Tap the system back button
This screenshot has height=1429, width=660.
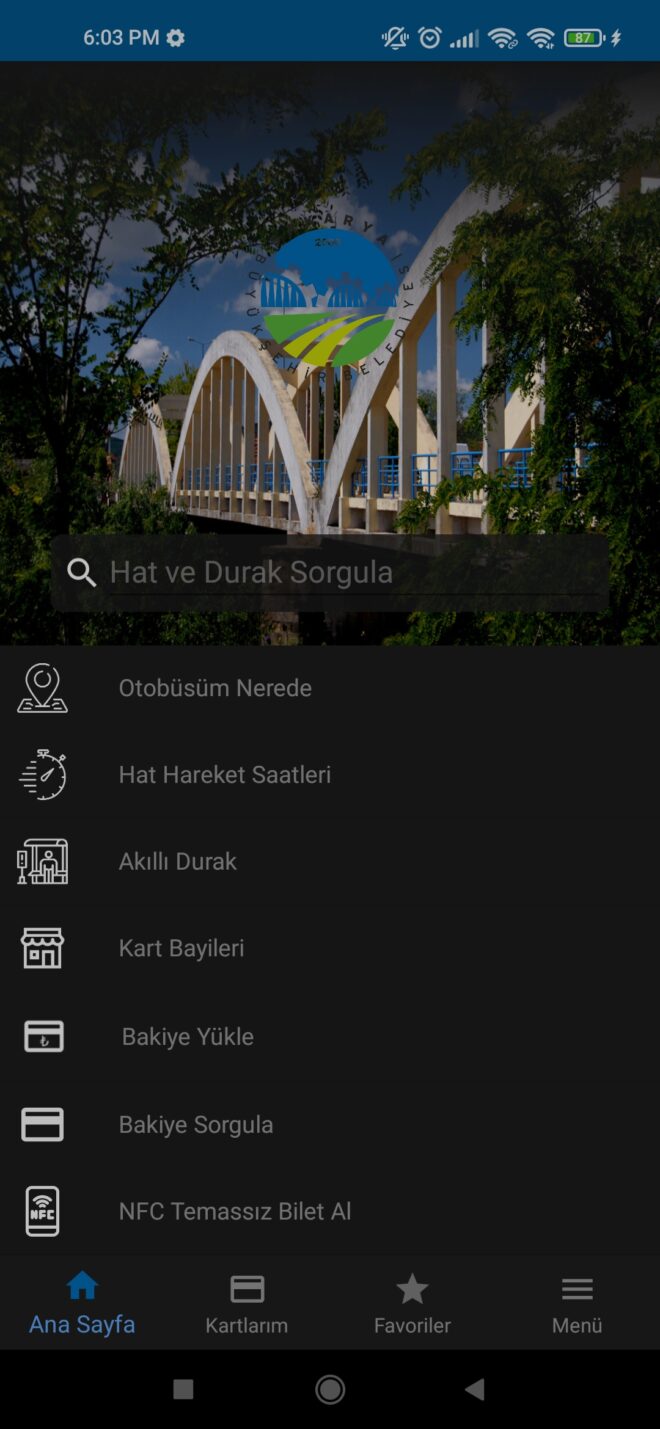pos(475,1389)
